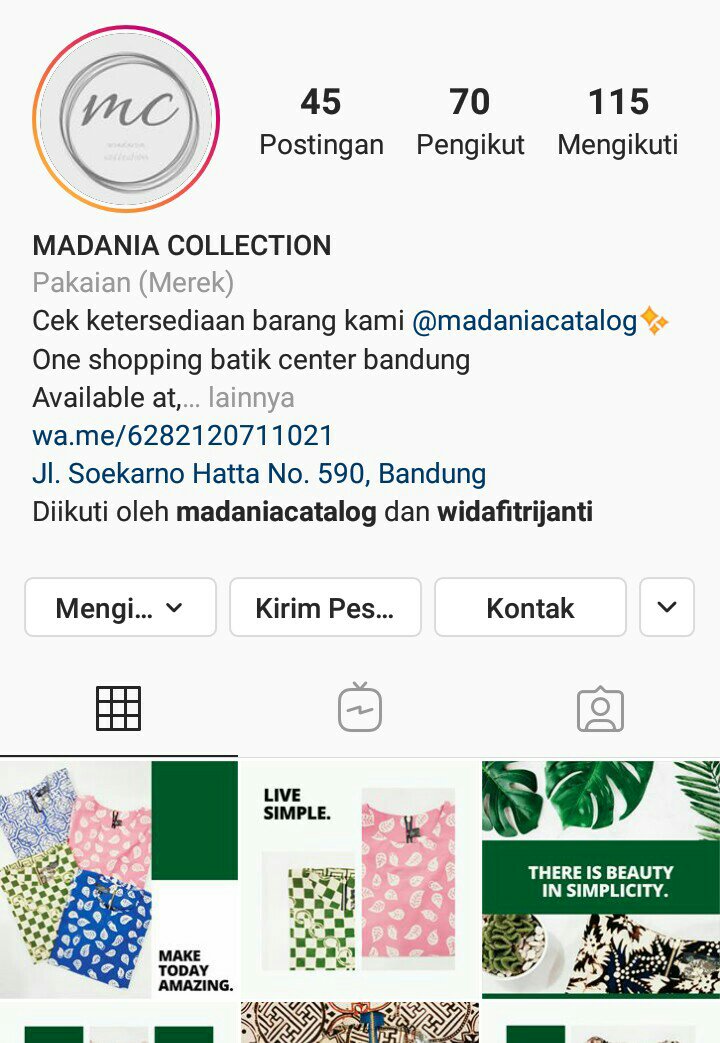View the Madania Collection profile story

click(126, 119)
